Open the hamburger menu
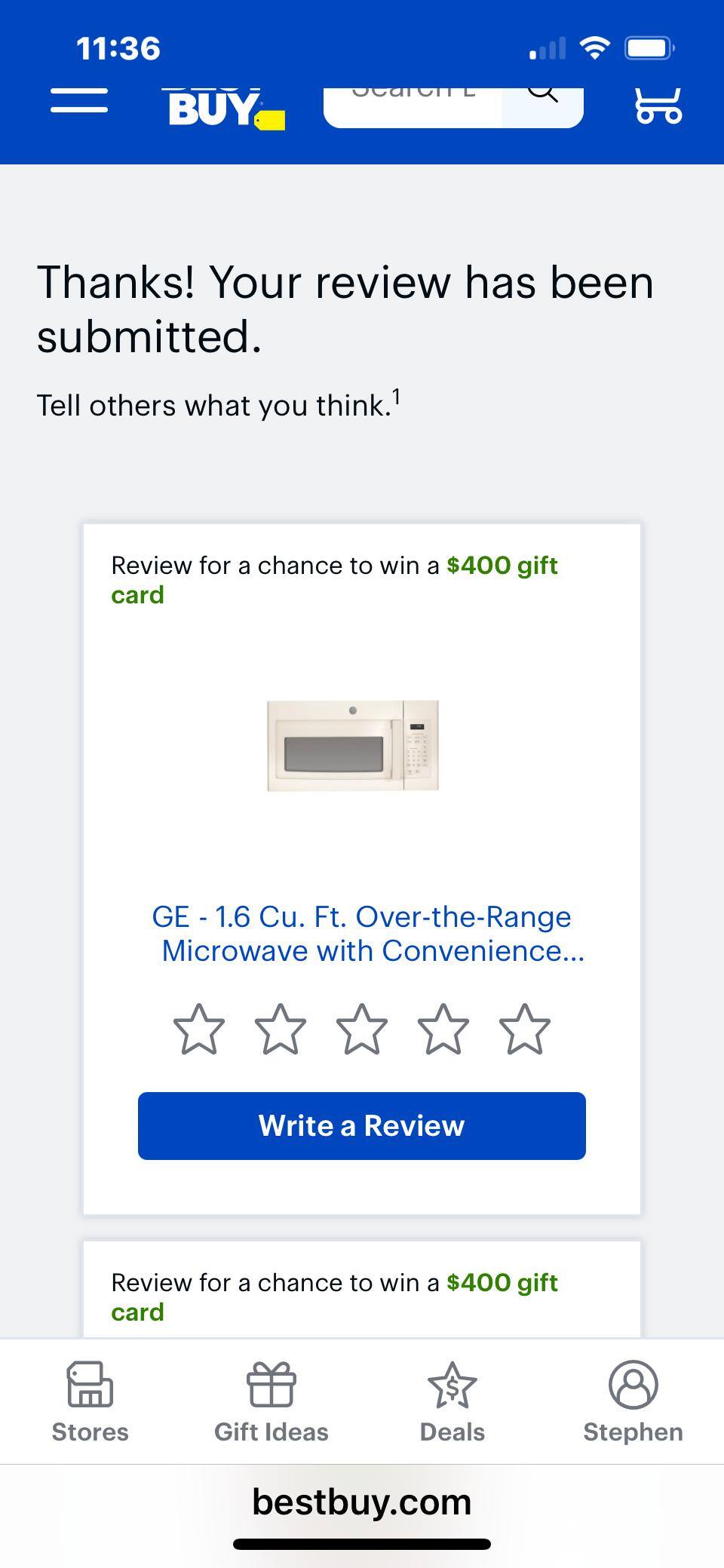This screenshot has width=724, height=1568. (79, 101)
